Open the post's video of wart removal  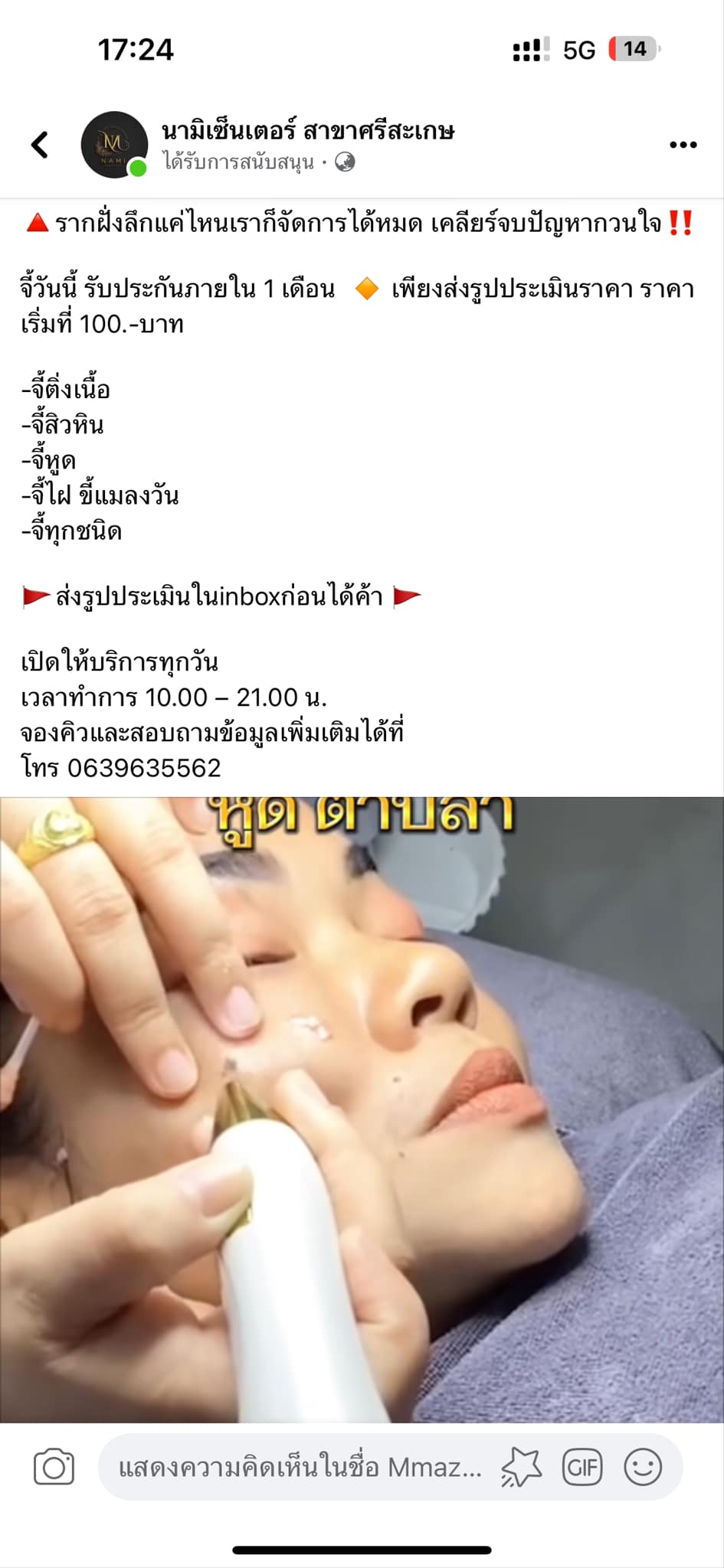(x=362, y=1110)
